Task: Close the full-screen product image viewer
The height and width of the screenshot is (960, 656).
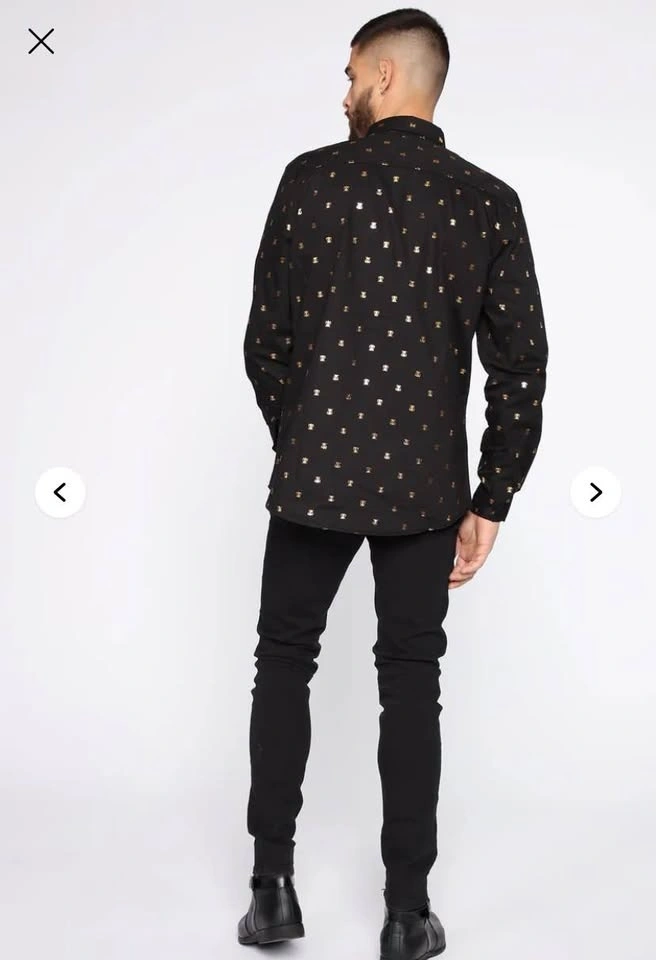Action: point(41,41)
